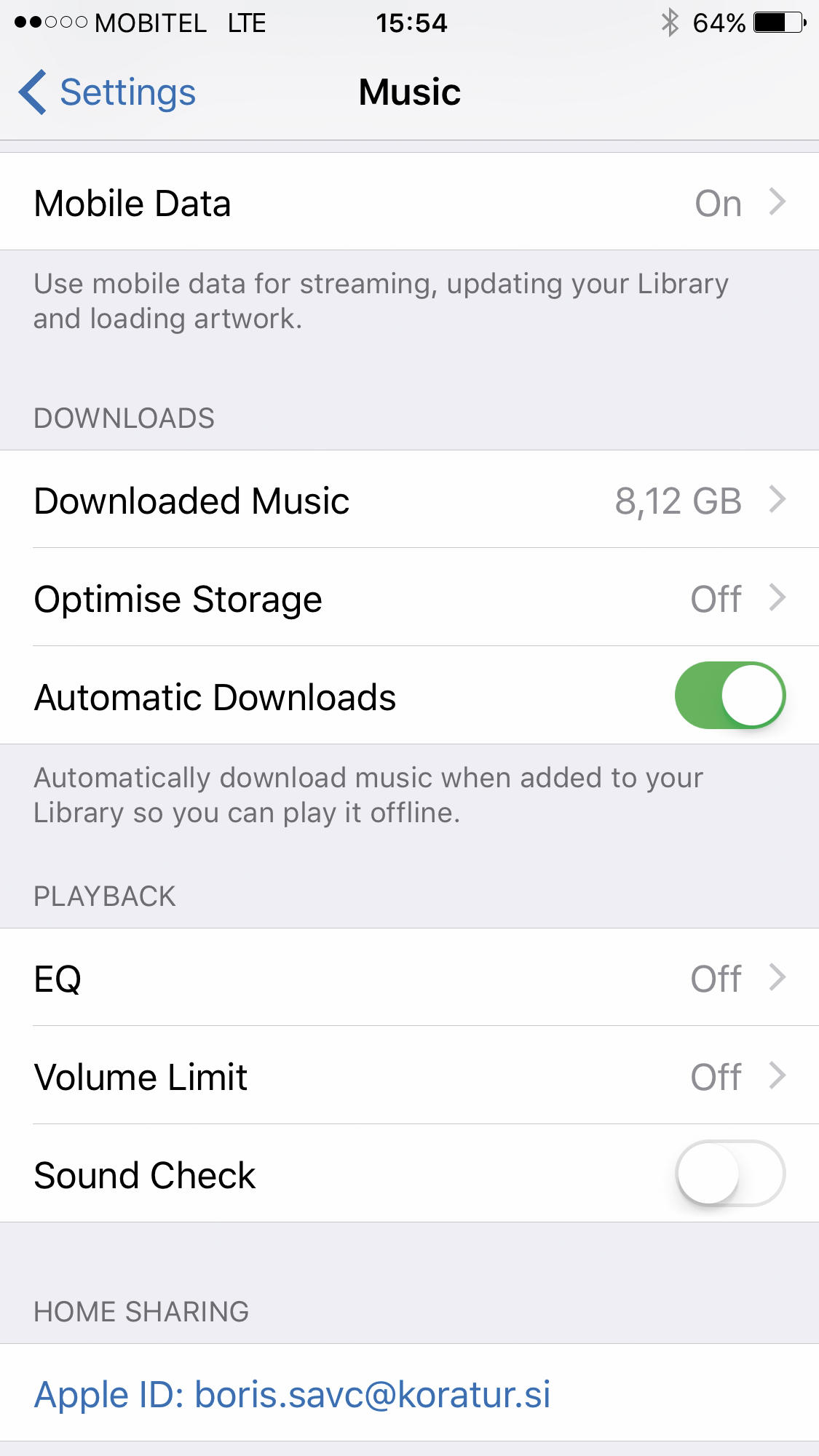Open the Mobile Data setting

point(409,202)
